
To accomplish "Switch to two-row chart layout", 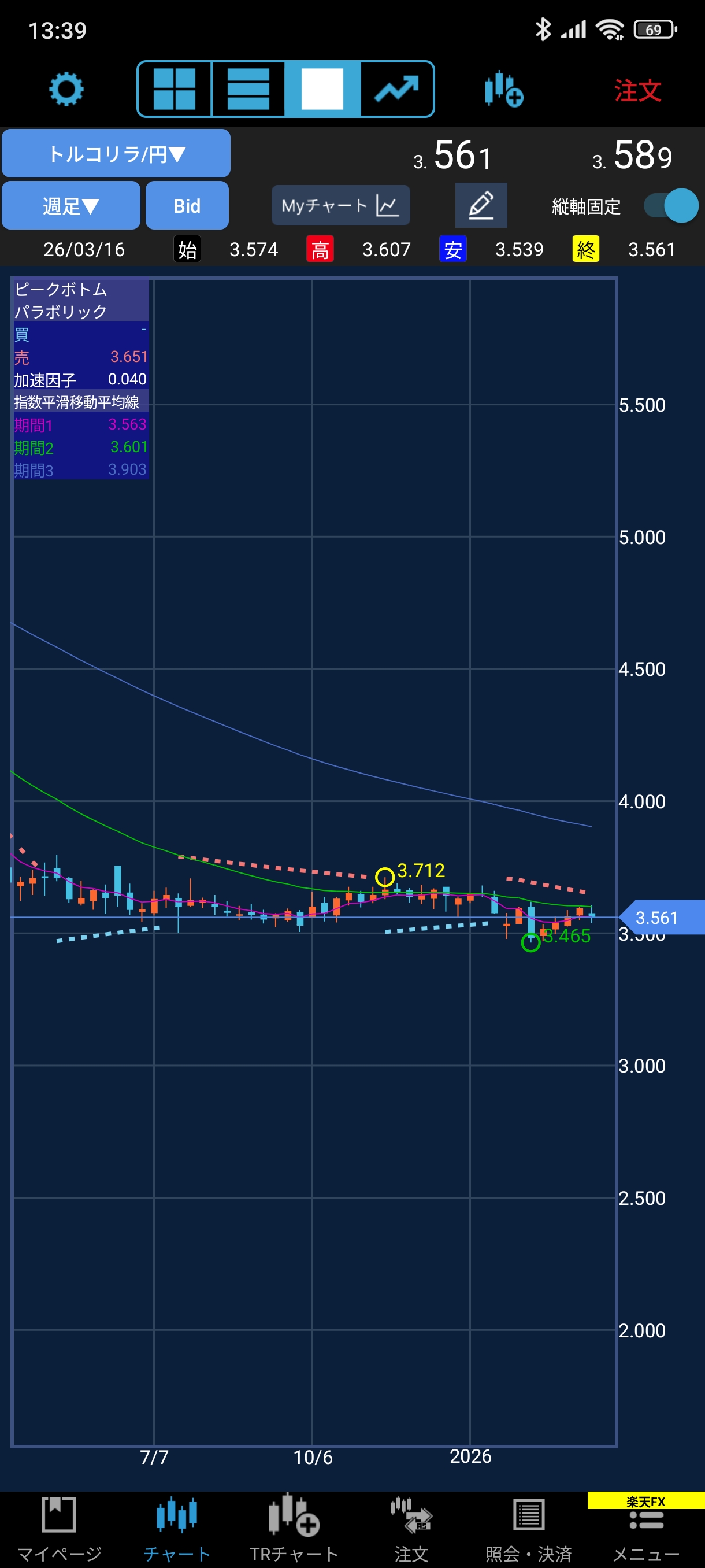I will tap(248, 90).
